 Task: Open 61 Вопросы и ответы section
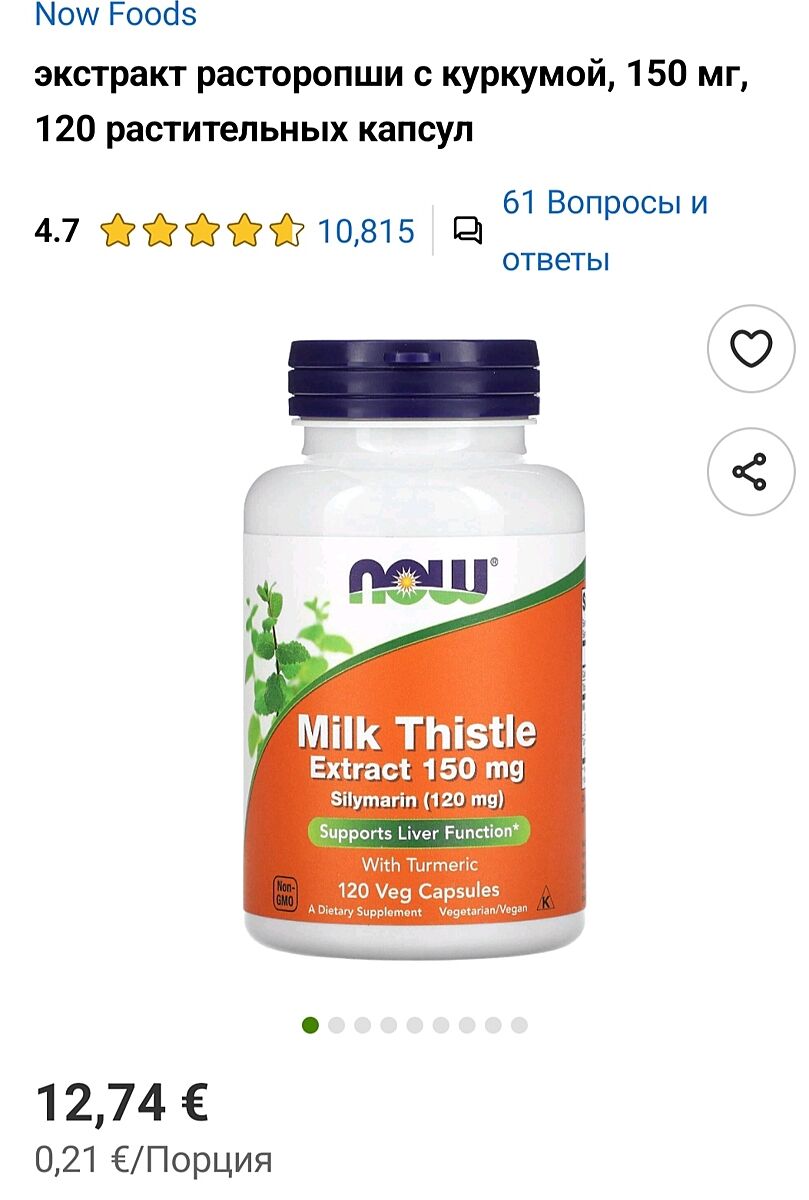click(604, 231)
